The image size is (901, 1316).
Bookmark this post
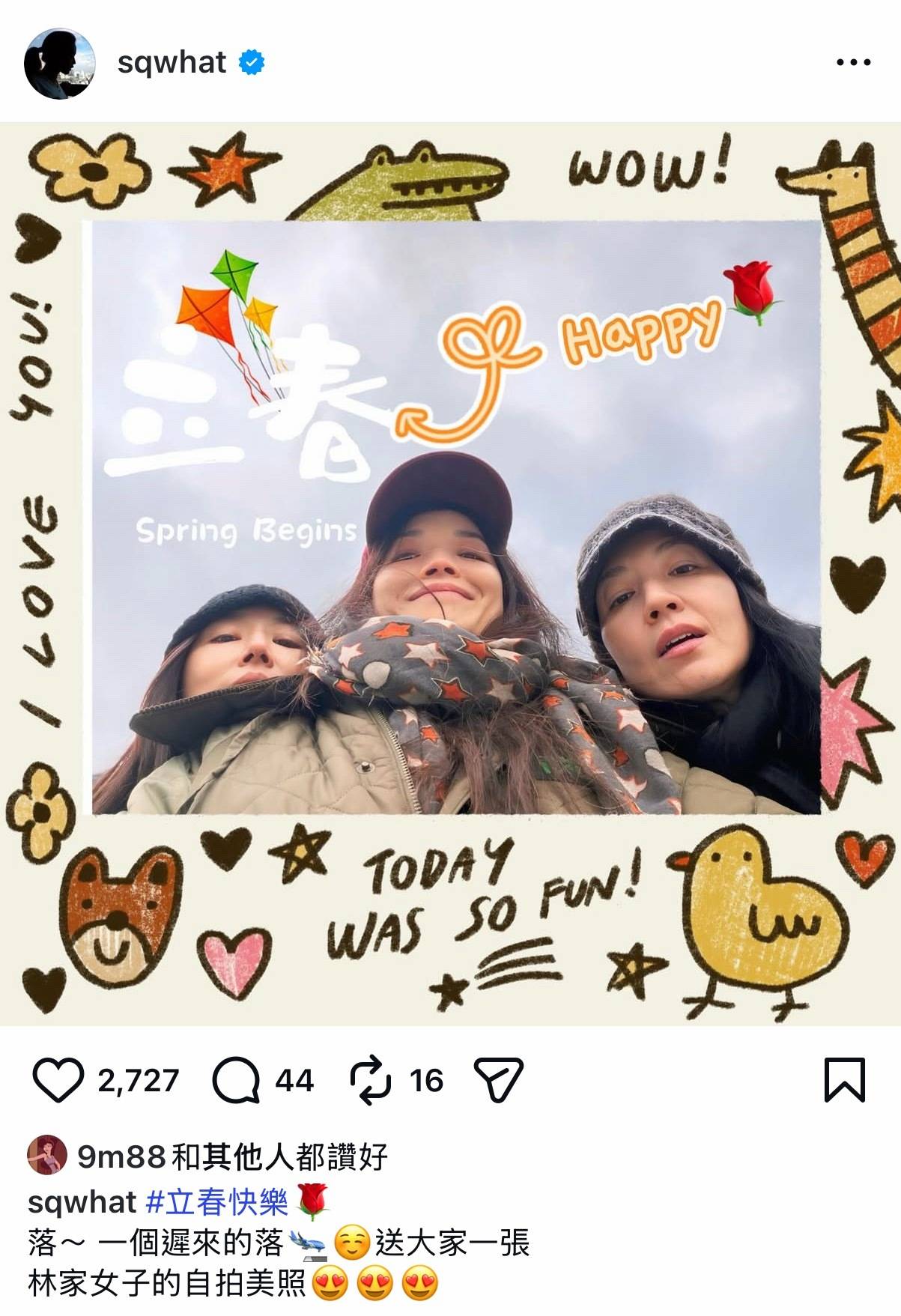tap(844, 1080)
